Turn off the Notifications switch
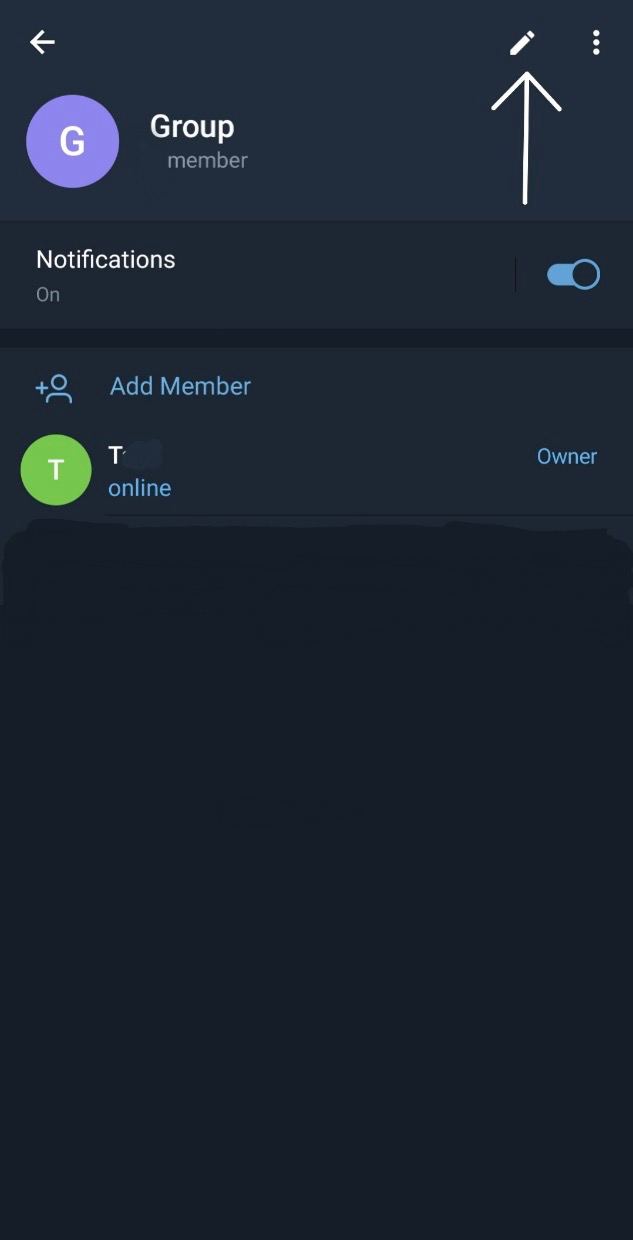 573,274
